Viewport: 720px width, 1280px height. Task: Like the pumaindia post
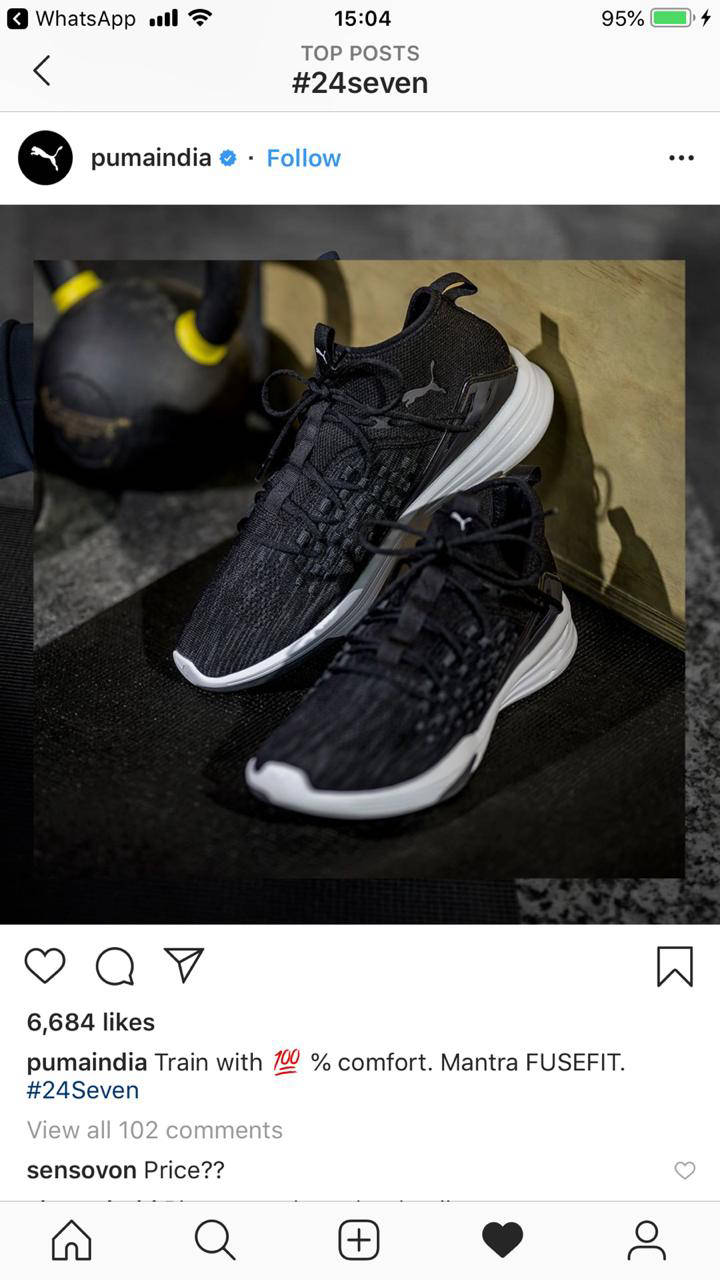(45, 966)
